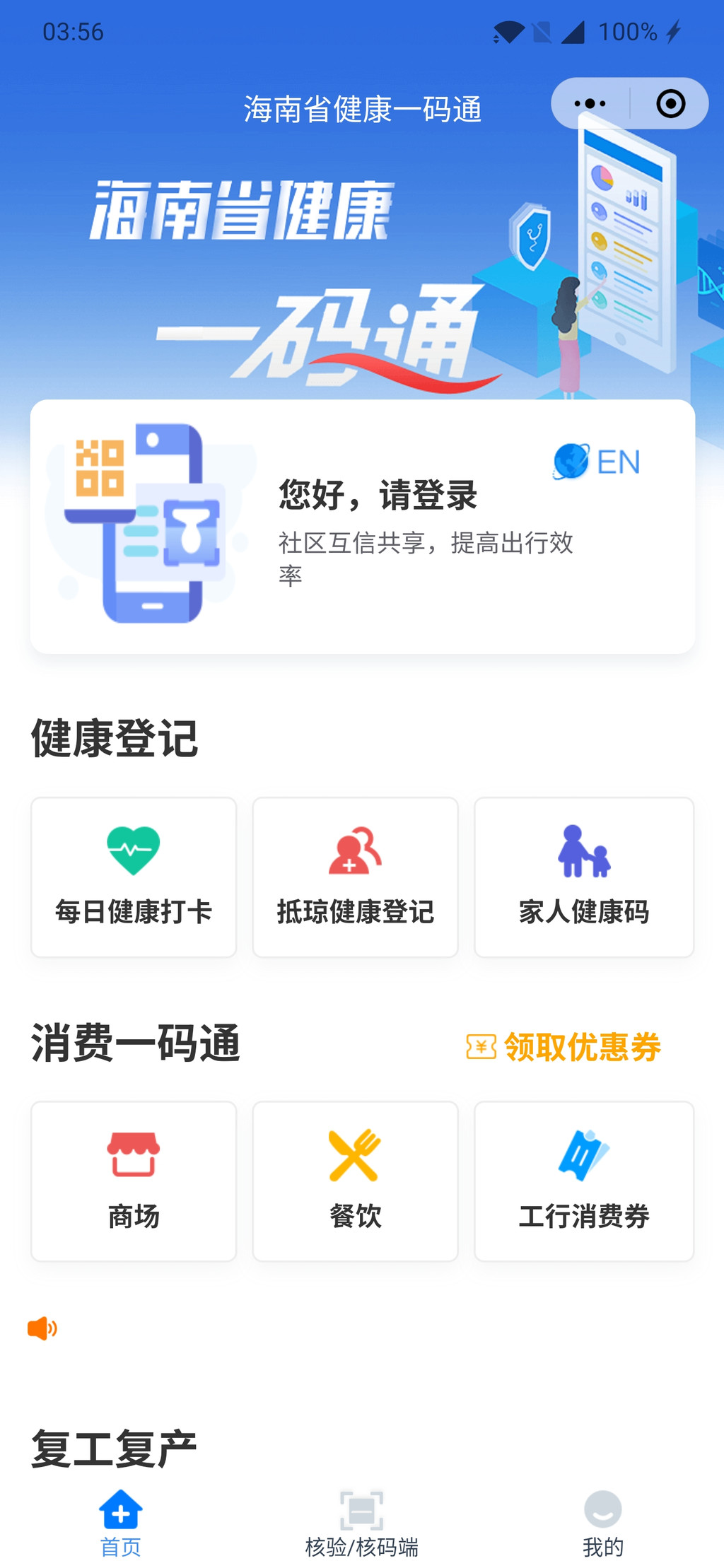This screenshot has height=1568, width=724.
Task: Open the 商场 shopping mall tile
Action: click(134, 1181)
